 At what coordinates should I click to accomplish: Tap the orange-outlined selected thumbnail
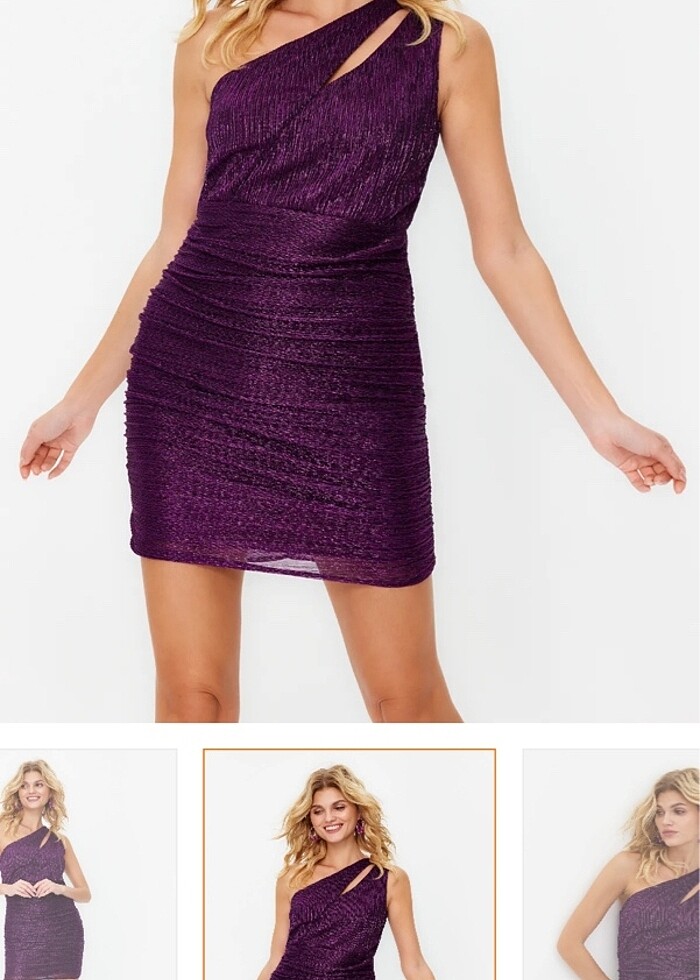[349, 866]
